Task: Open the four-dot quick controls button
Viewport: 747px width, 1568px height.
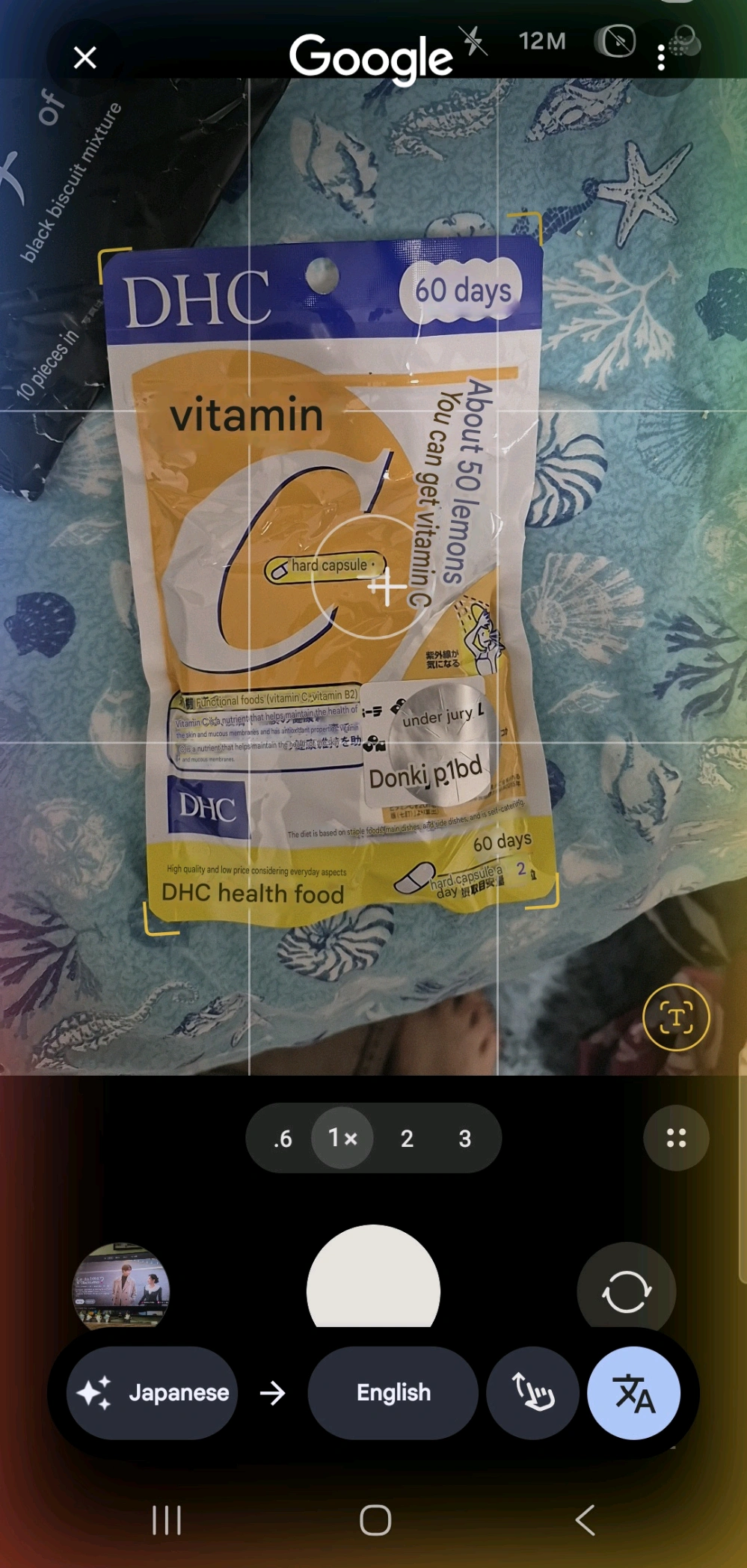Action: [x=676, y=1138]
